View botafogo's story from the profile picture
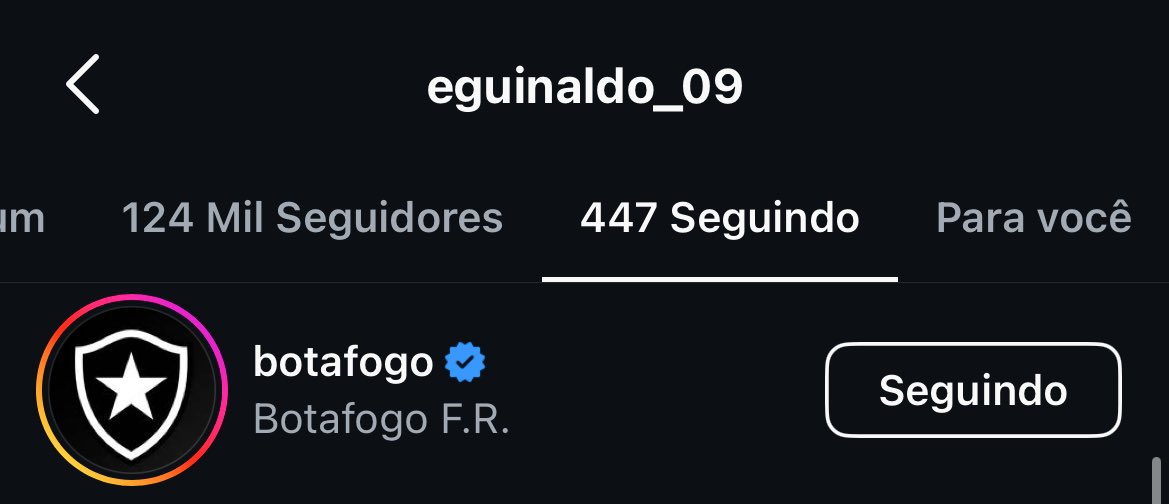This screenshot has width=1169, height=504. pos(132,390)
